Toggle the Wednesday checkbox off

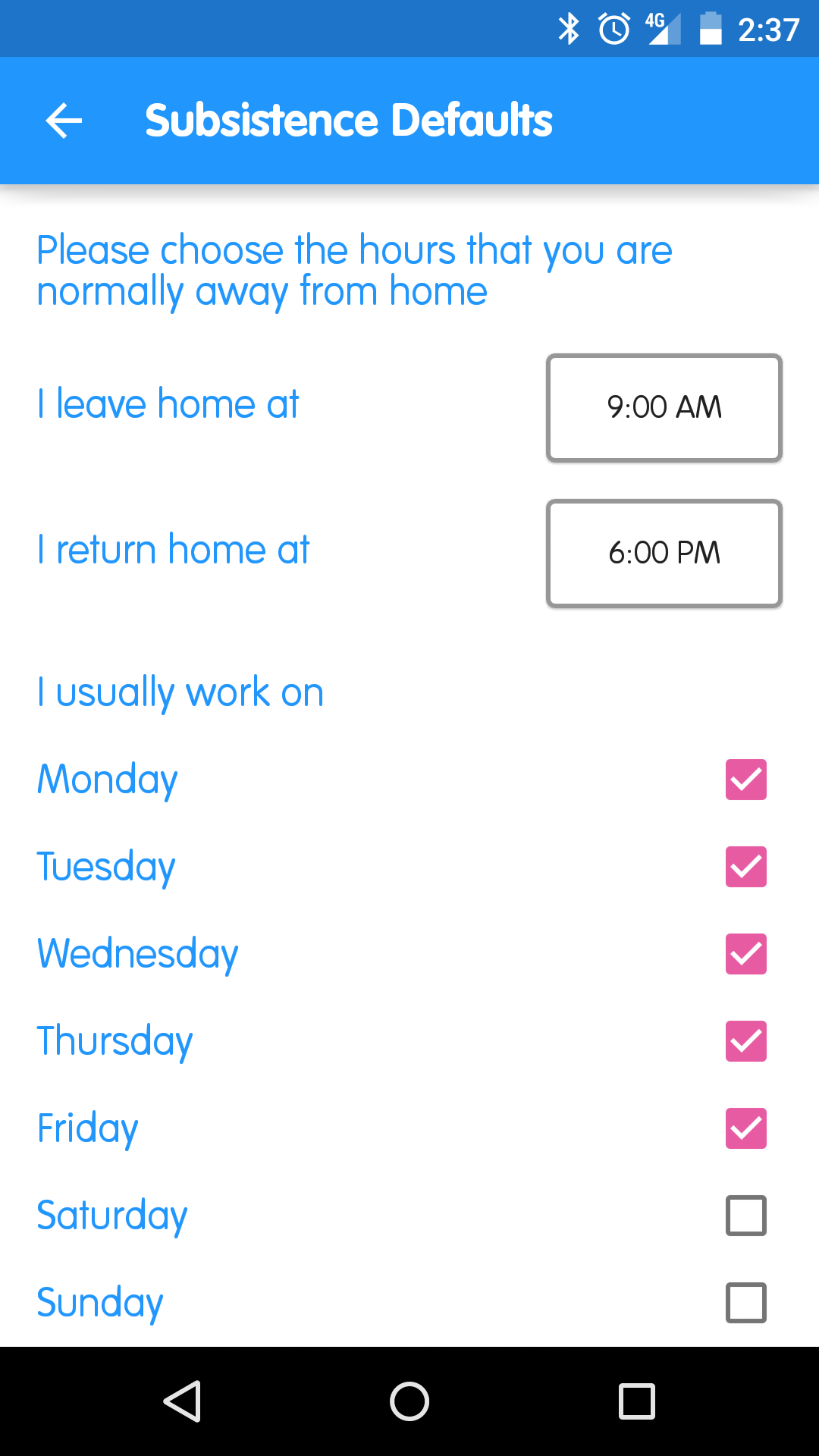pos(745,953)
